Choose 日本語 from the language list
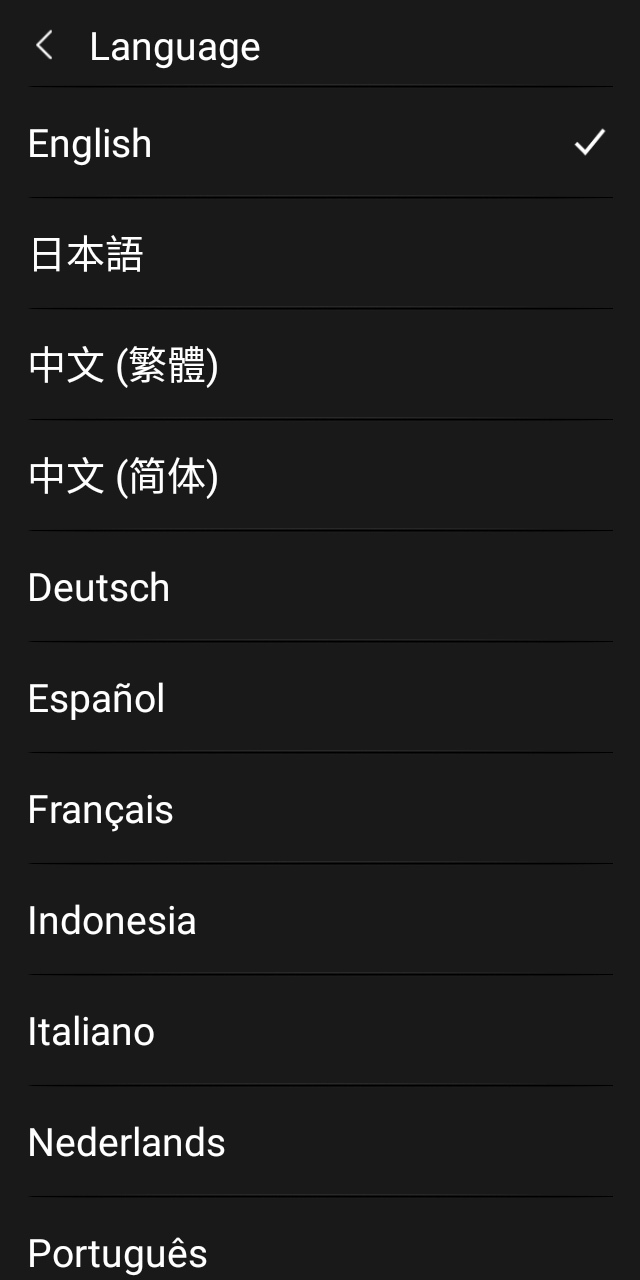Image resolution: width=640 pixels, height=1280 pixels. pyautogui.click(x=86, y=254)
